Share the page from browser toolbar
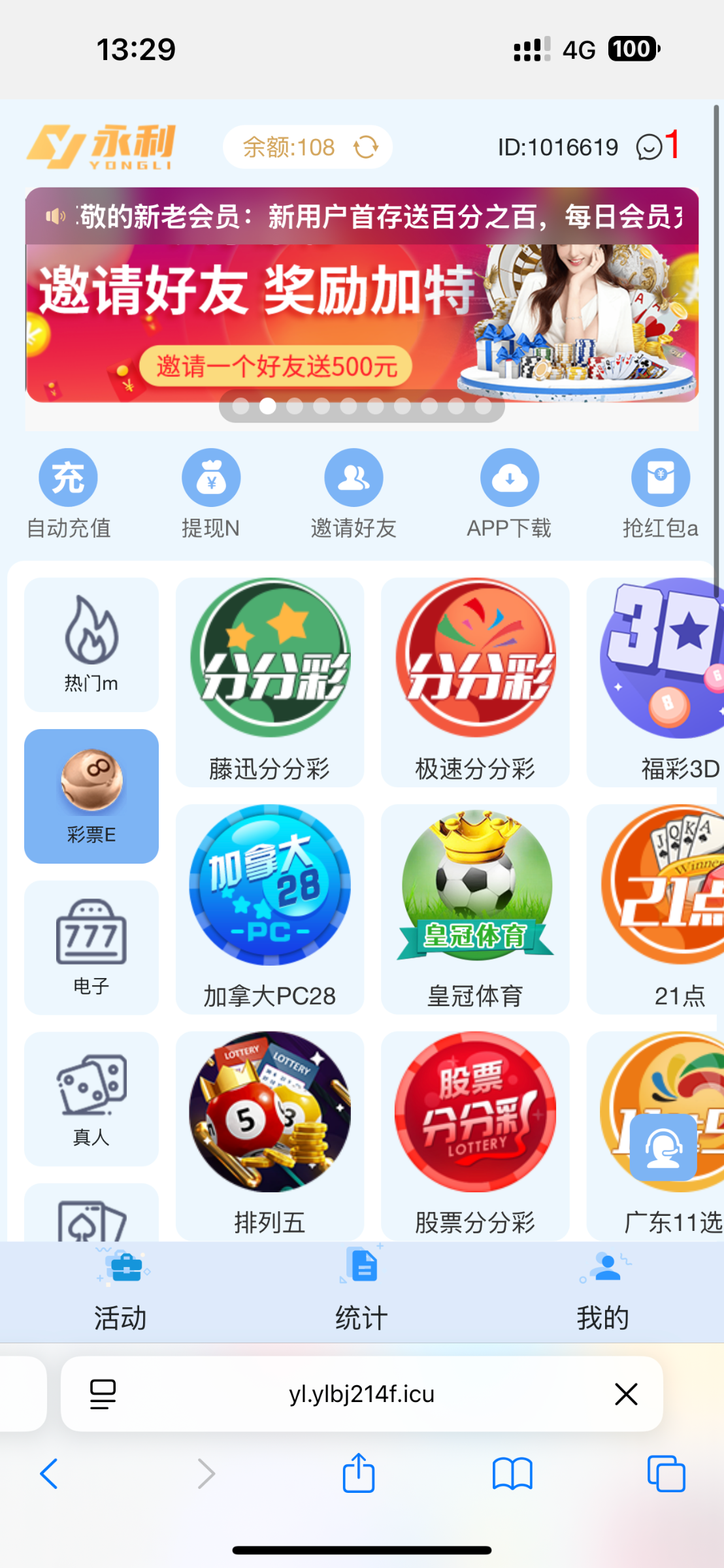The image size is (724, 1568). point(359,1473)
